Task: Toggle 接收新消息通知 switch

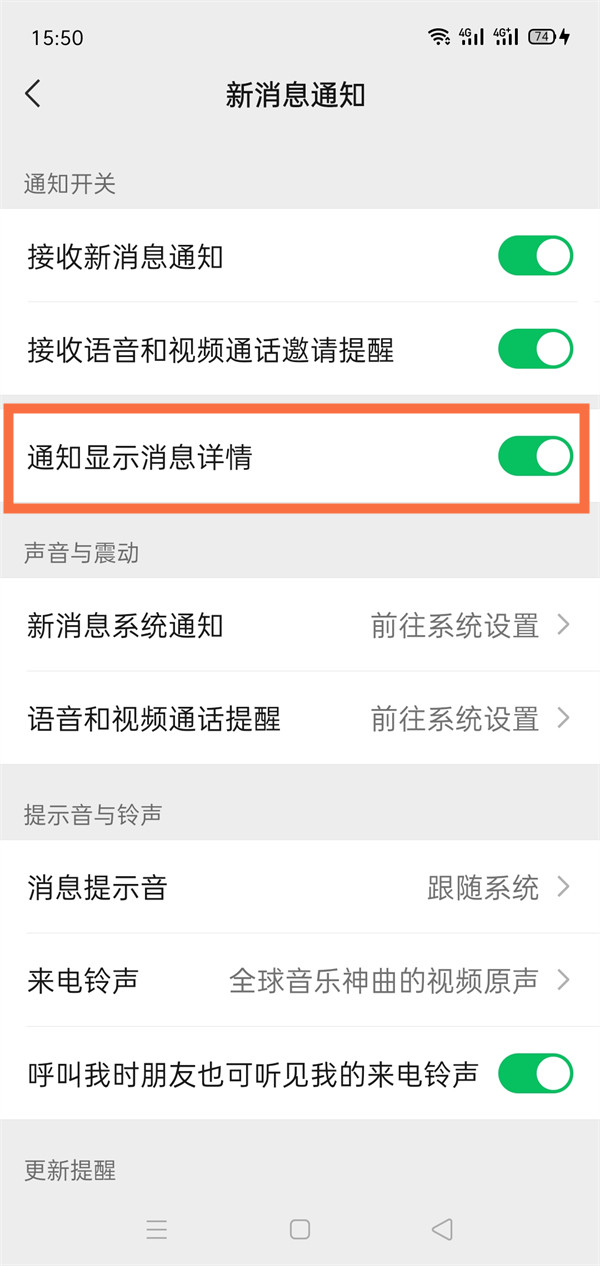Action: click(536, 256)
